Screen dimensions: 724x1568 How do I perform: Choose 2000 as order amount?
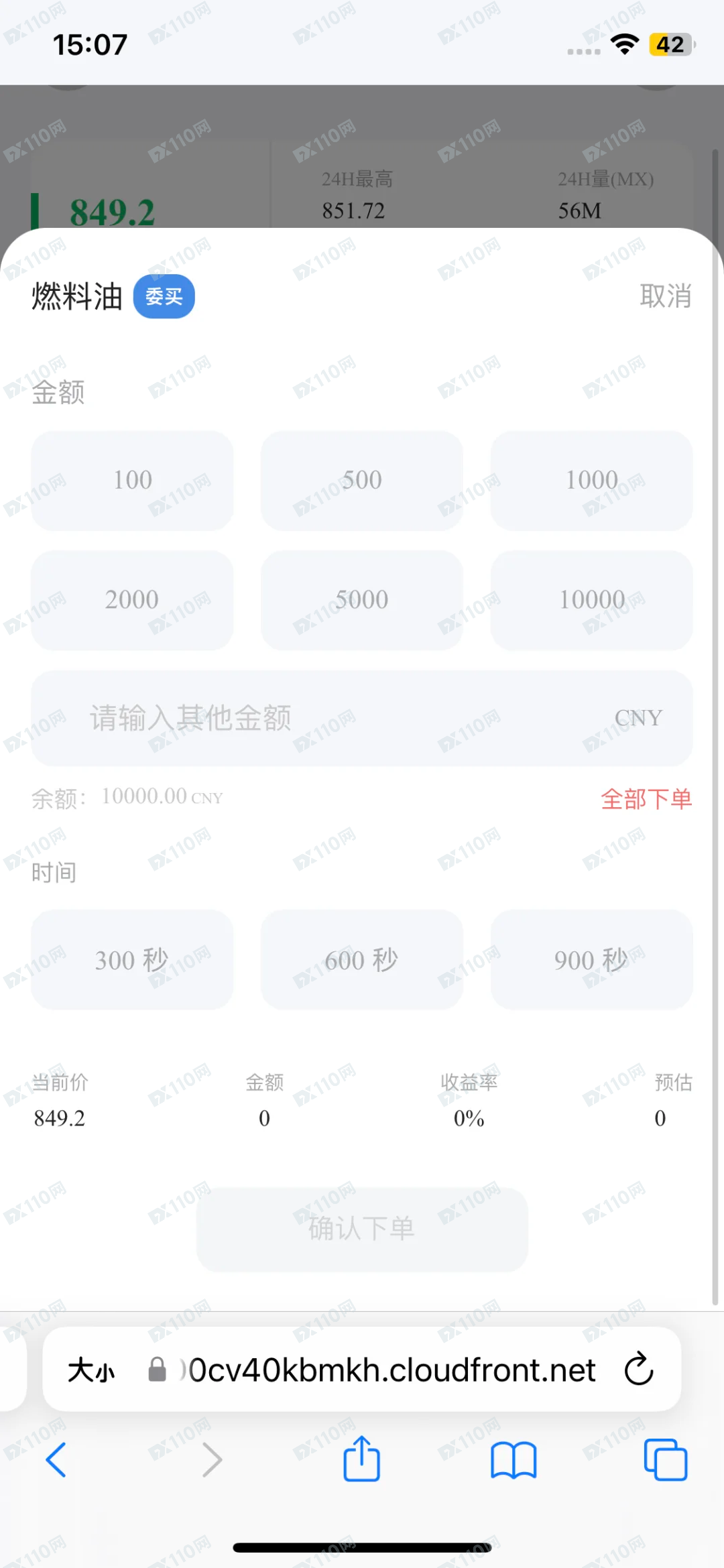click(x=132, y=599)
